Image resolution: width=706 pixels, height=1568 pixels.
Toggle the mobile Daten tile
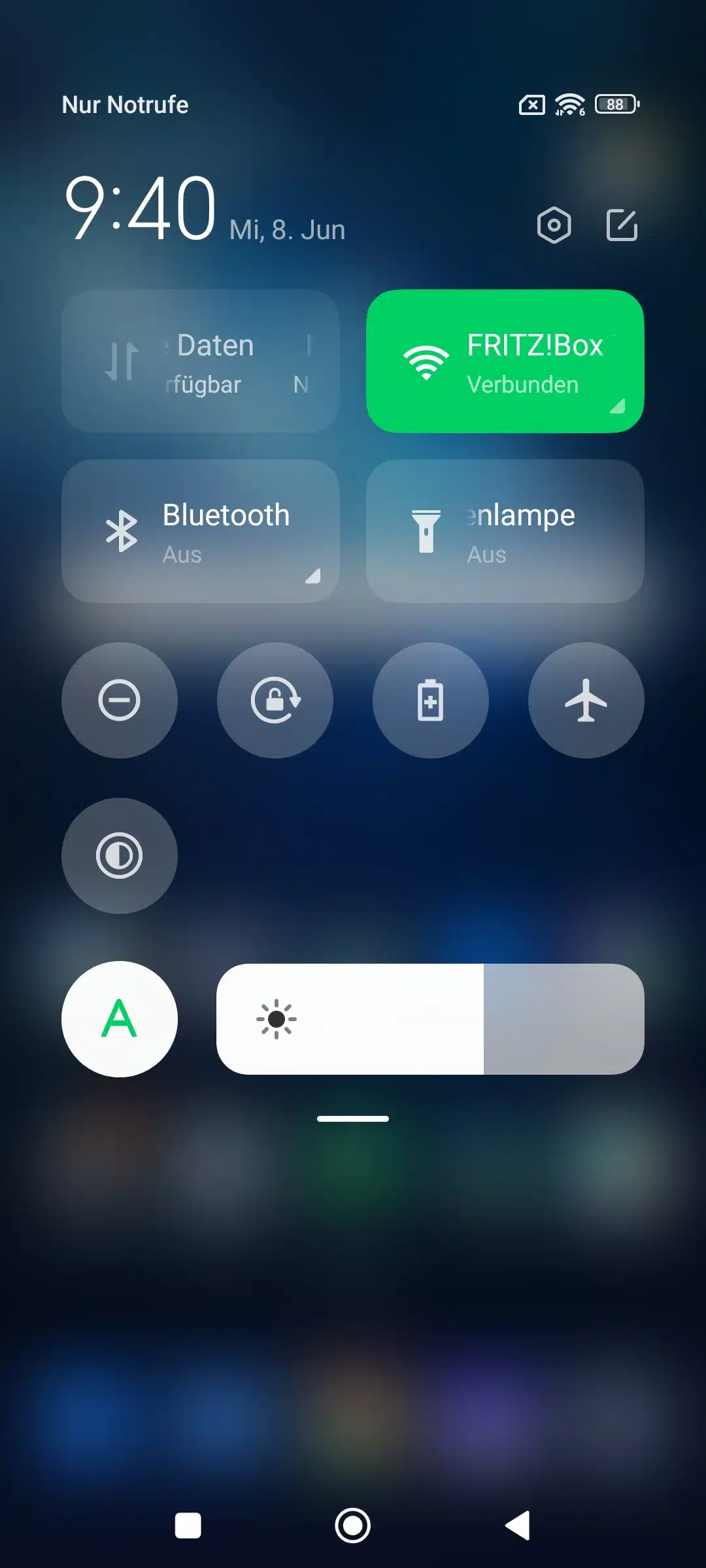200,361
